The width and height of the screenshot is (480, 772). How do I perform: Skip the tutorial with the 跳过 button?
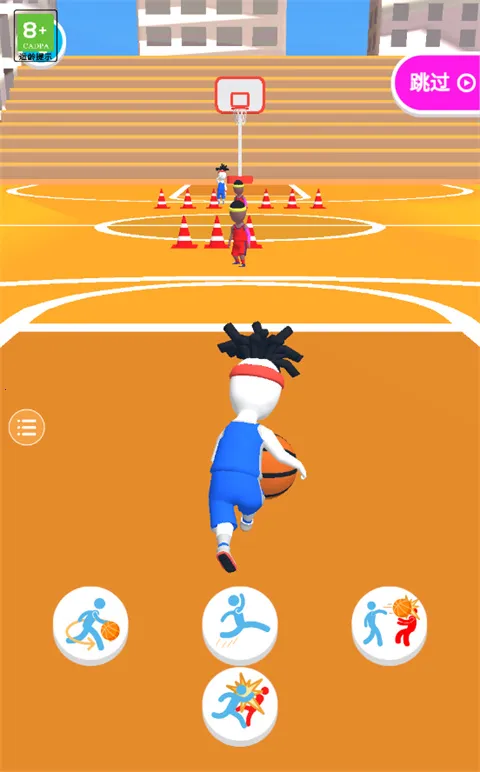(x=437, y=83)
